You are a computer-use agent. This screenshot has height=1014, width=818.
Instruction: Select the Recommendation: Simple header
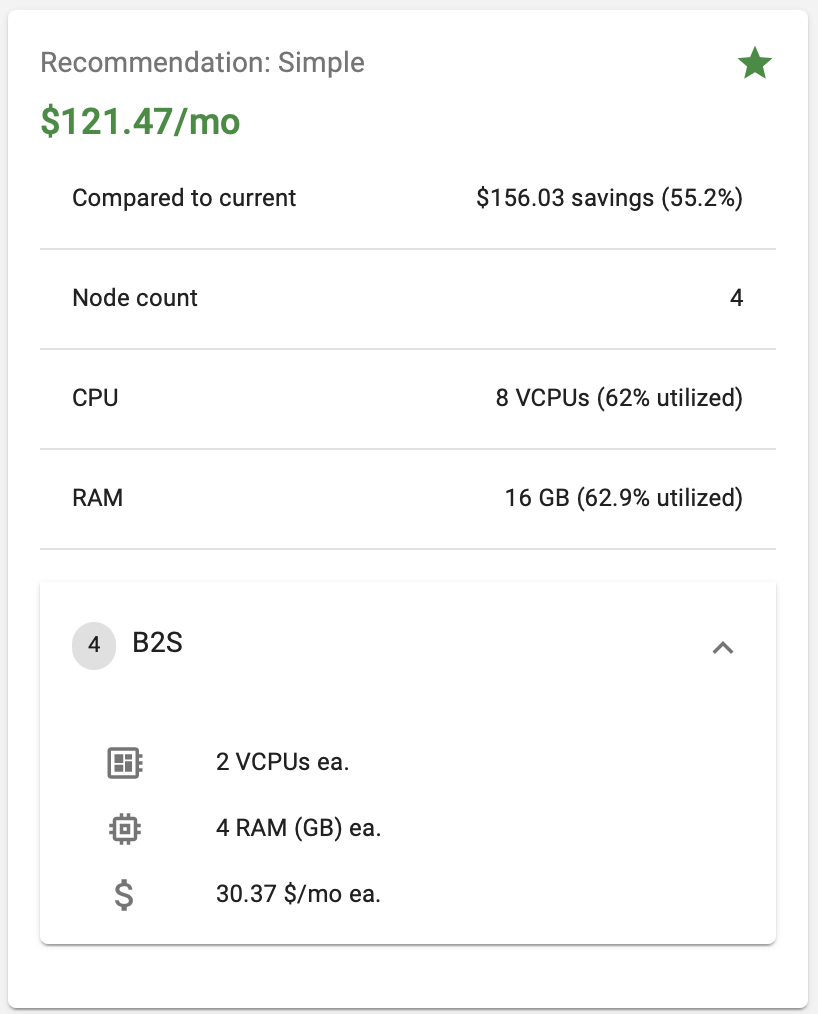(202, 62)
